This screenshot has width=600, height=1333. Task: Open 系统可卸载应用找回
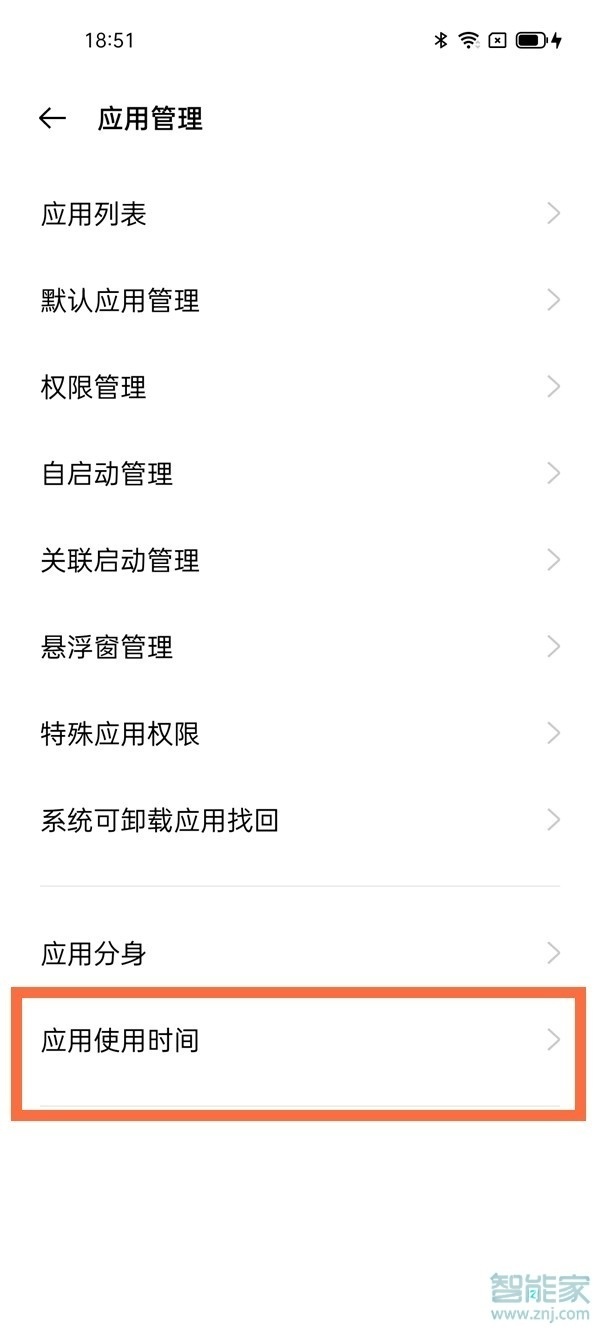pos(300,821)
